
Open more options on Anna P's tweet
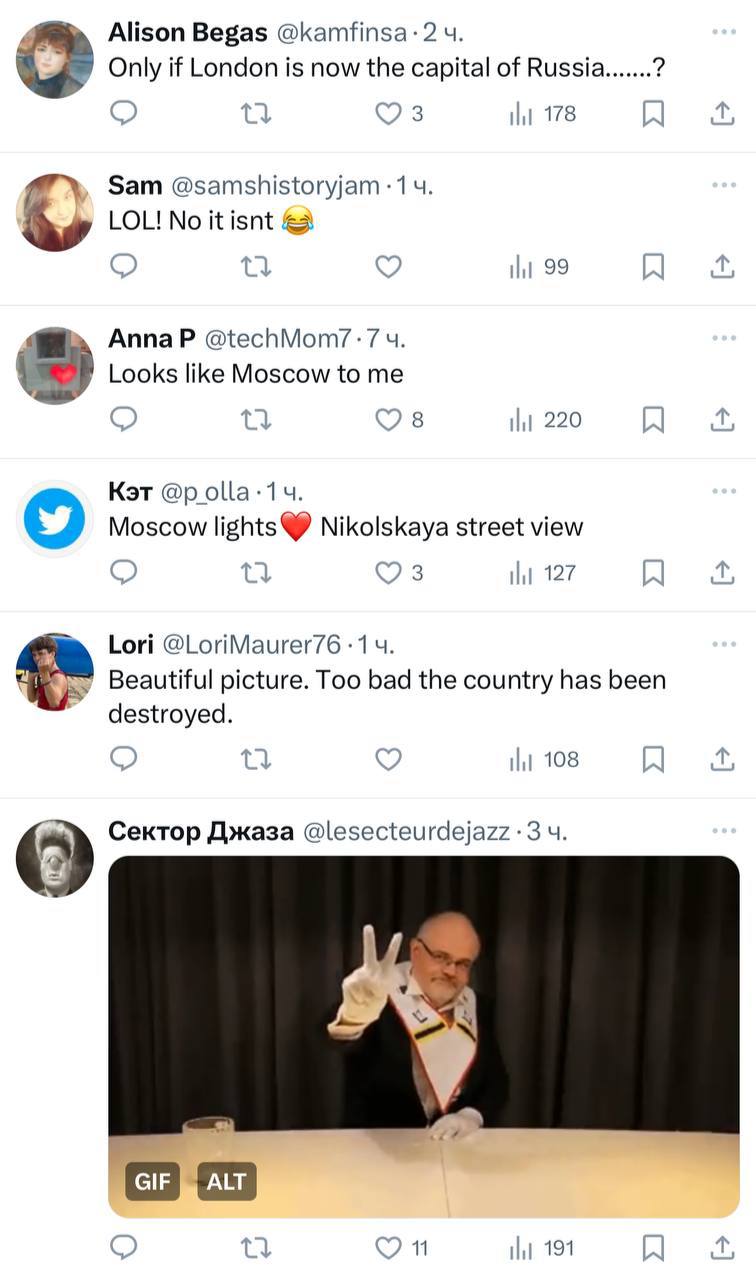(724, 338)
